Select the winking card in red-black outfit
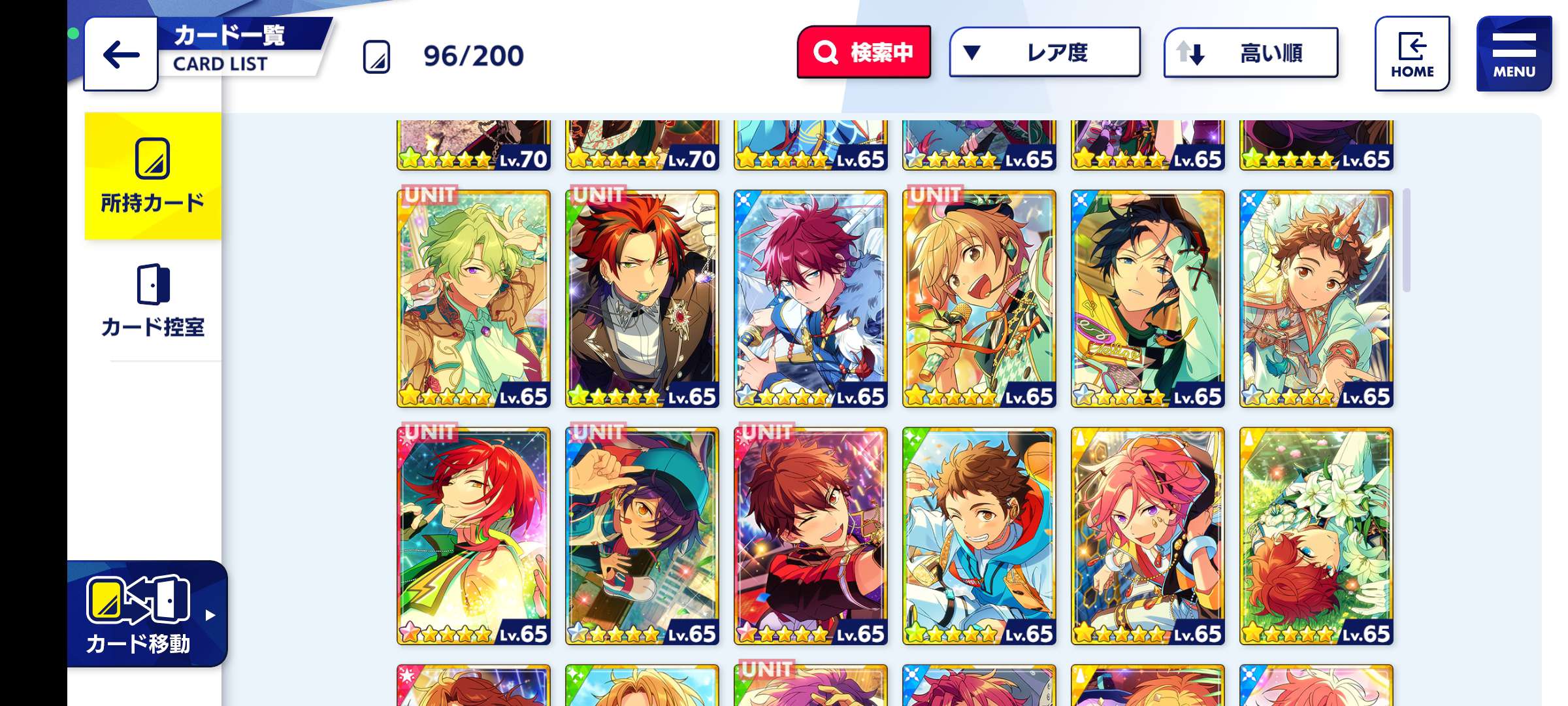The width and height of the screenshot is (1568, 706). coord(811,536)
